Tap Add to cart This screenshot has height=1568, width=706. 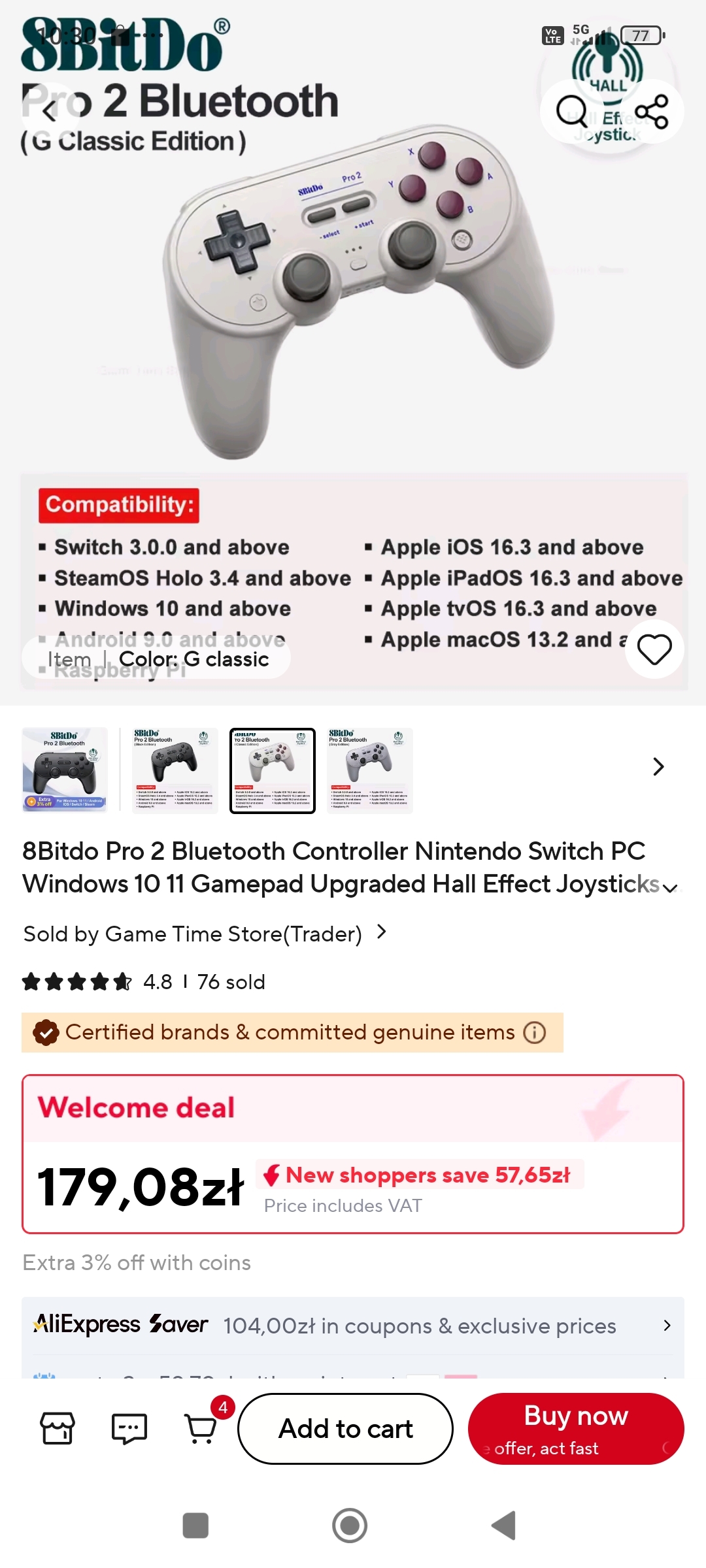[345, 1429]
